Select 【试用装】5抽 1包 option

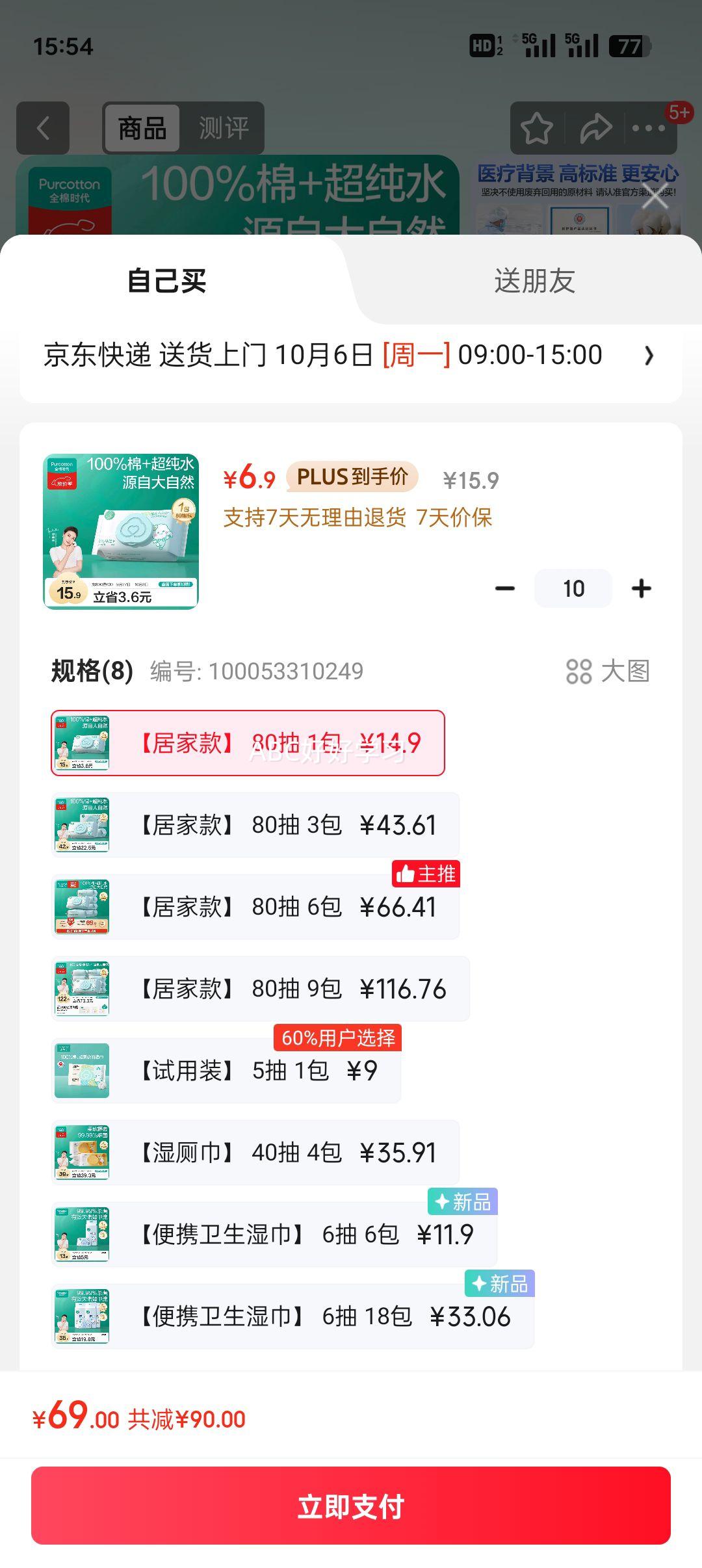click(226, 1071)
